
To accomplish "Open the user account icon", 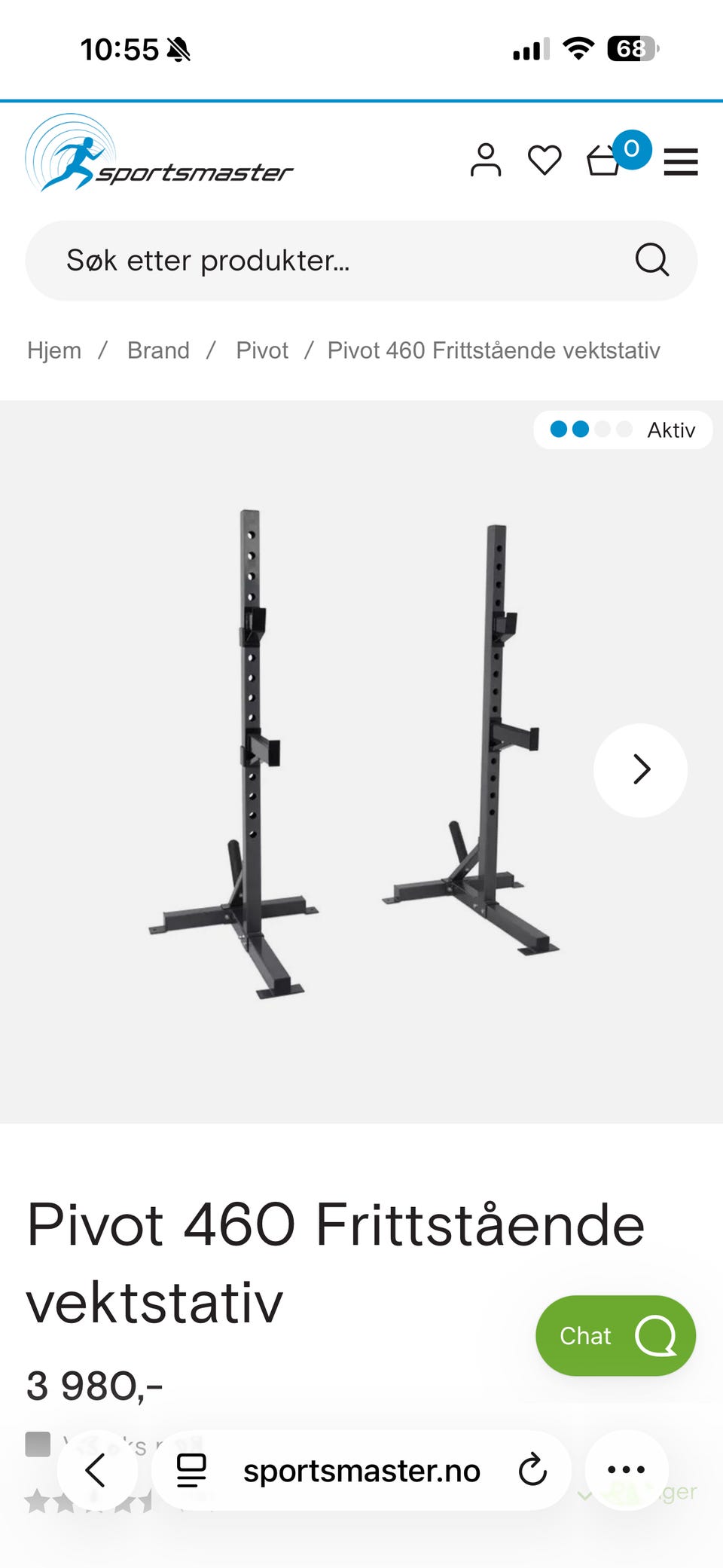I will click(486, 160).
